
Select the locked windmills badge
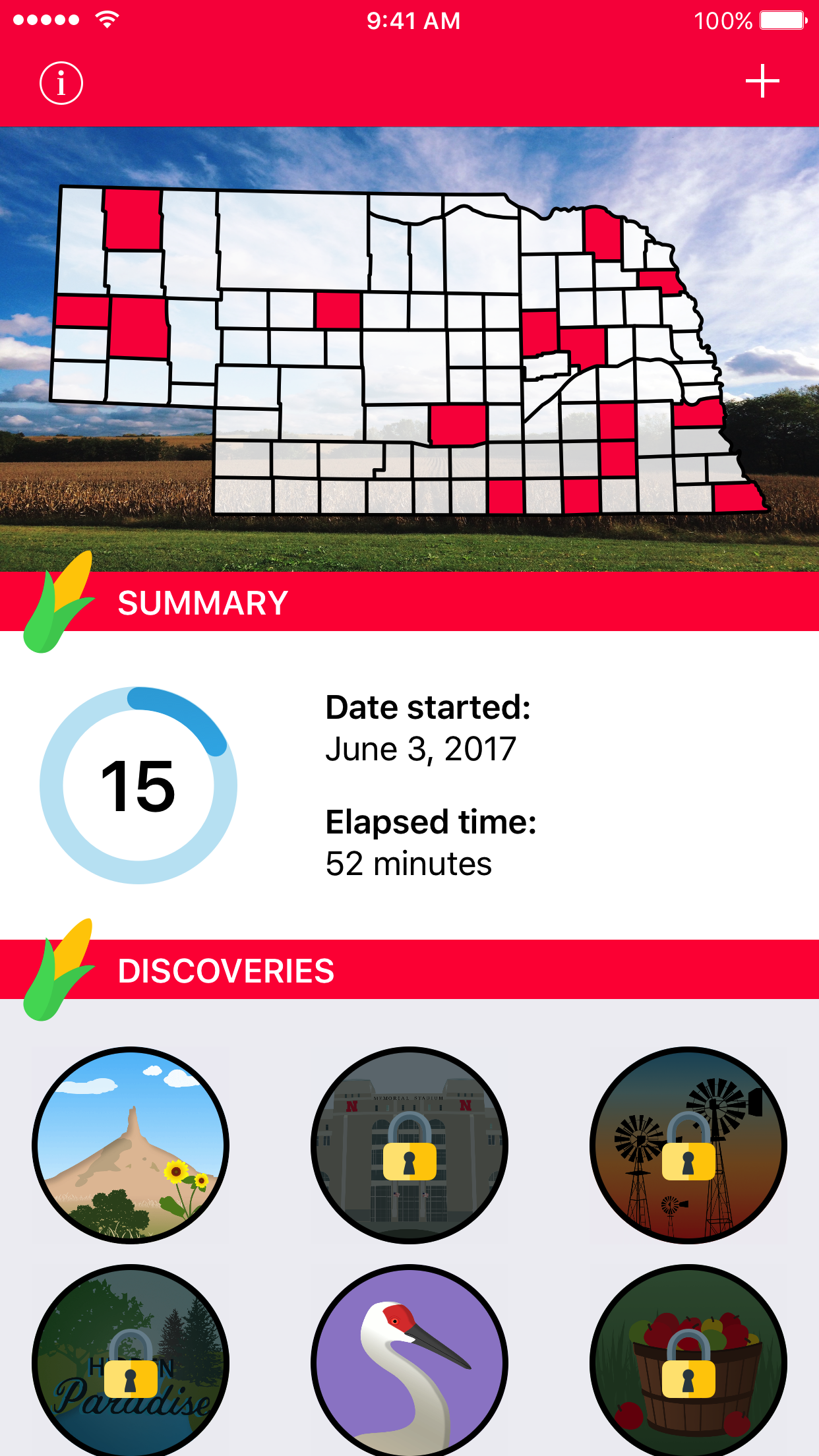688,1145
